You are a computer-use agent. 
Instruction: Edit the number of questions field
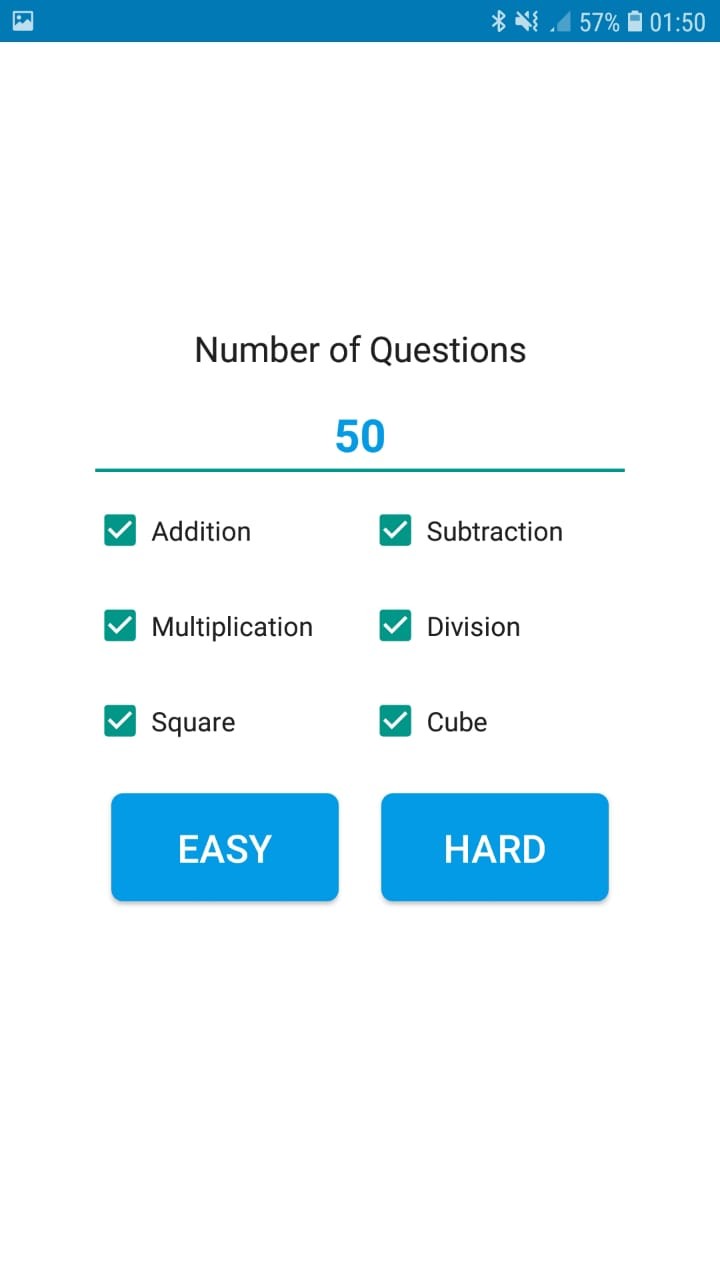pyautogui.click(x=360, y=437)
